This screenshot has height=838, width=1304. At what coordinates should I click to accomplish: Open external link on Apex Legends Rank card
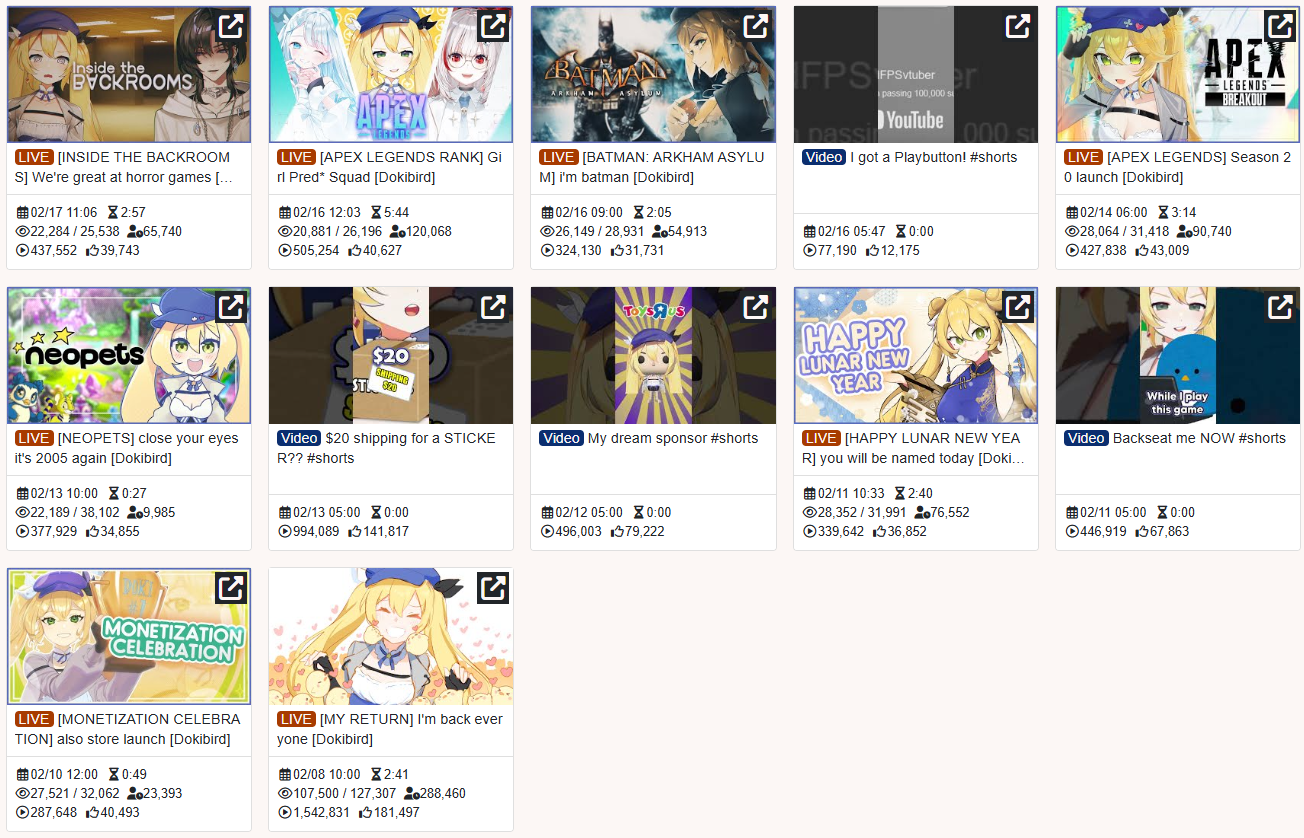pos(493,26)
